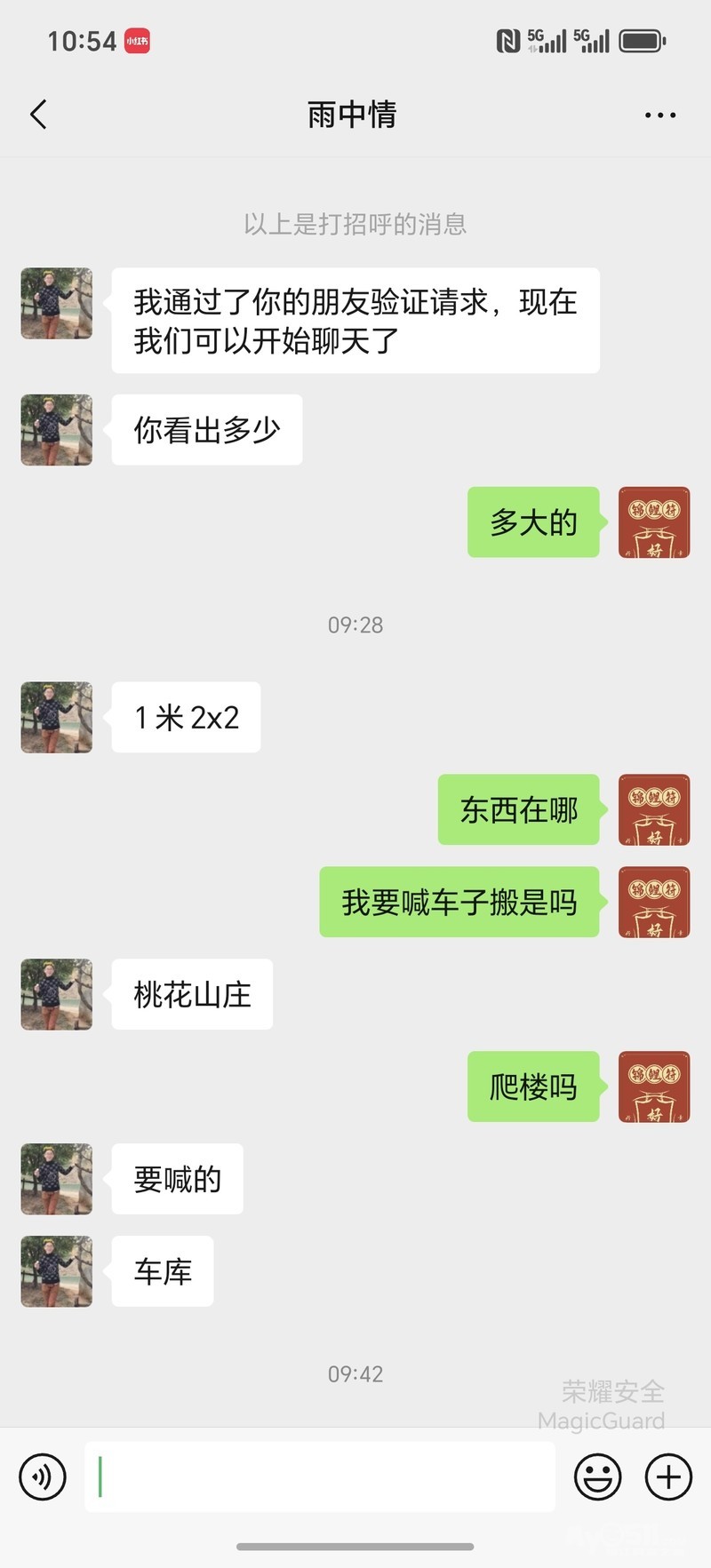711x1568 pixels.
Task: Open my avatar next to 多大的
Action: pyautogui.click(x=654, y=522)
